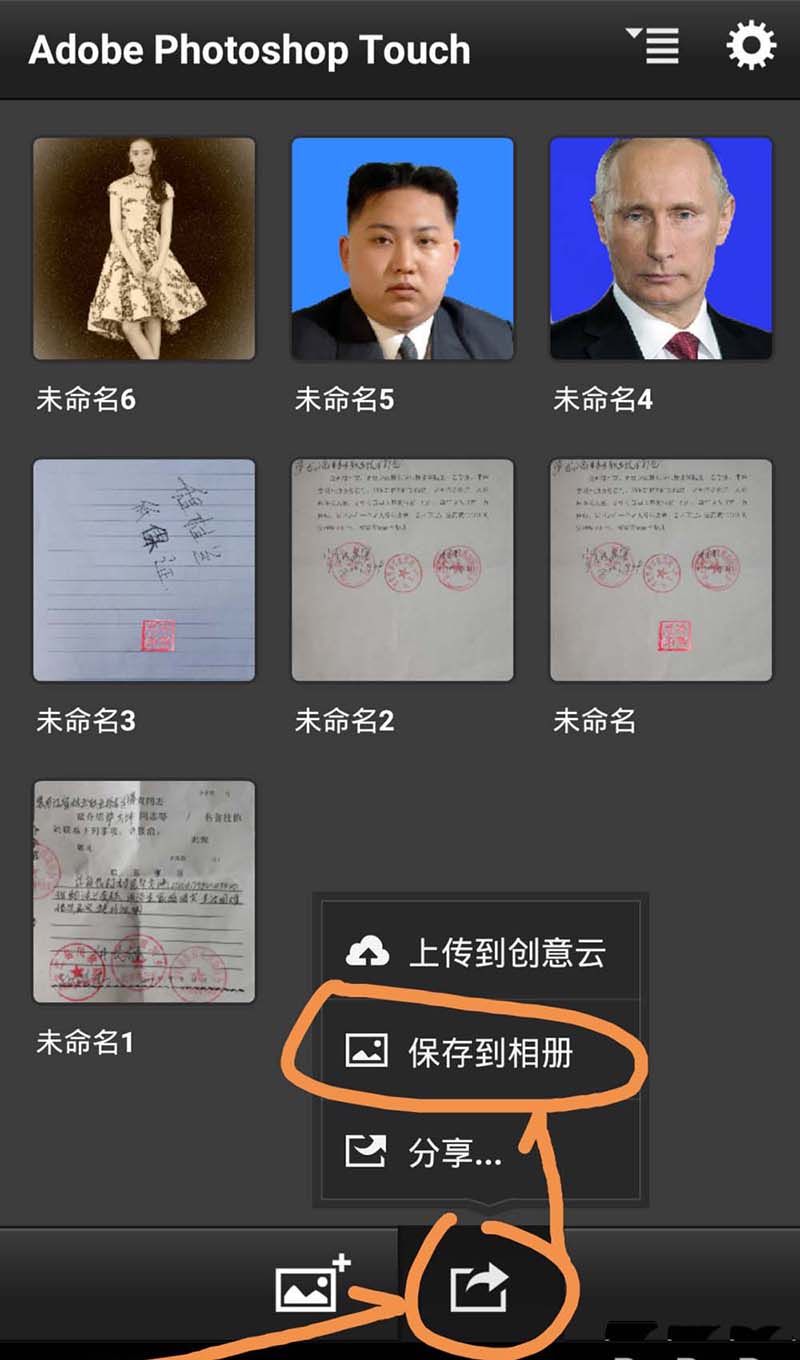Open project 未命名1
This screenshot has height=1360, width=800.
click(x=144, y=891)
